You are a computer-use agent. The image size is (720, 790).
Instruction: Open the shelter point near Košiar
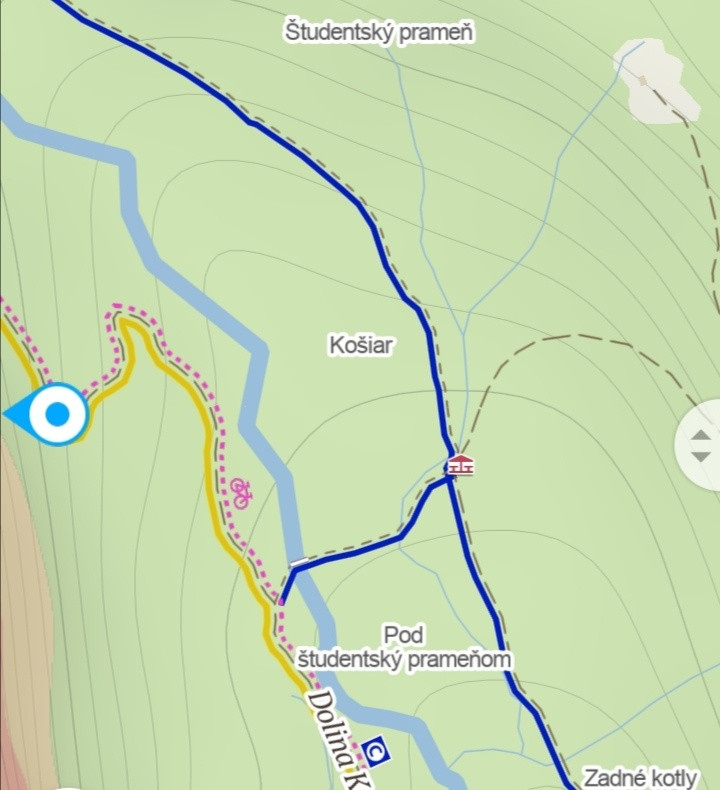(x=460, y=464)
